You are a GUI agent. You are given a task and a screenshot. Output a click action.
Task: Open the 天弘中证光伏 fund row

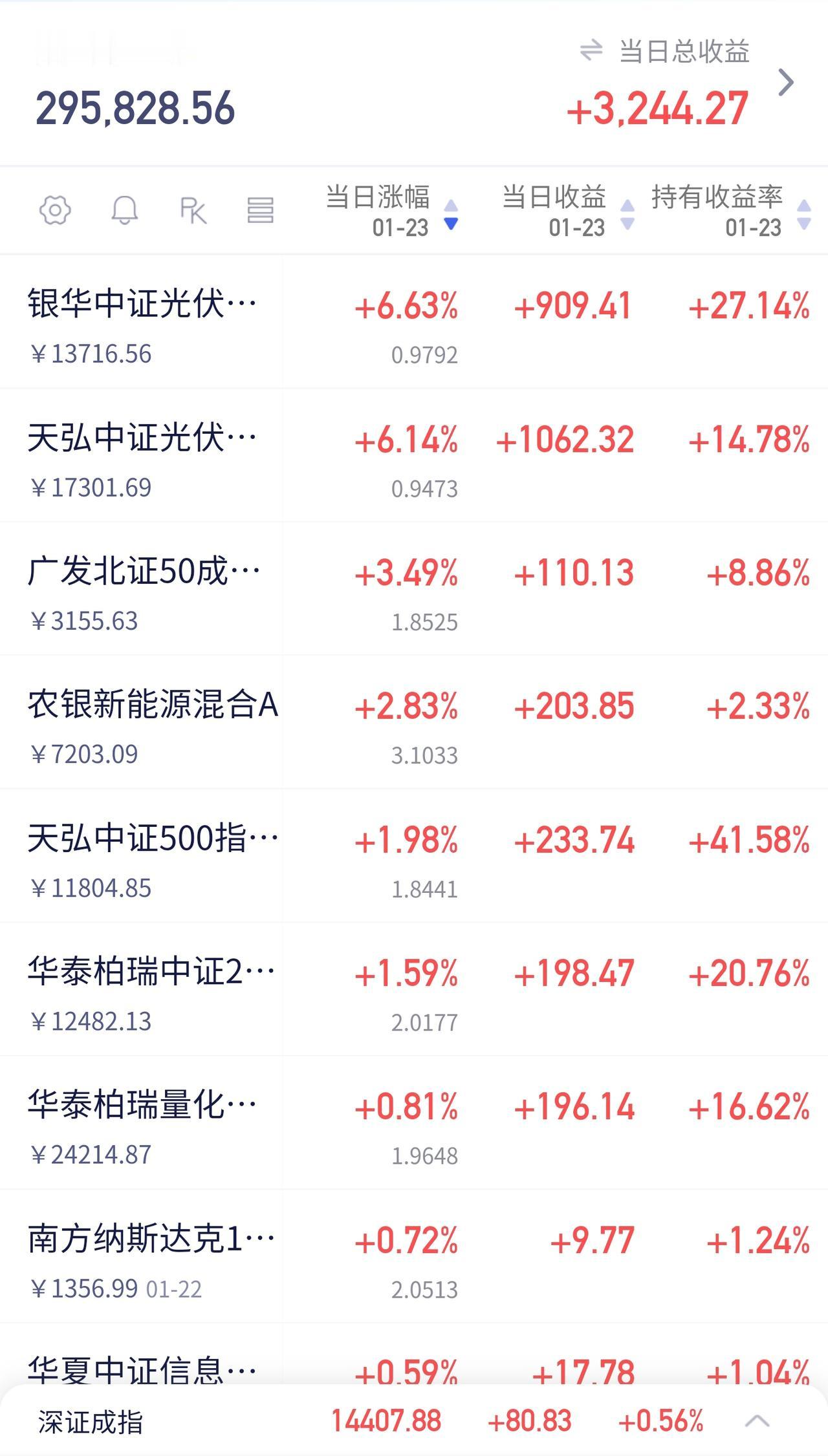click(x=414, y=455)
